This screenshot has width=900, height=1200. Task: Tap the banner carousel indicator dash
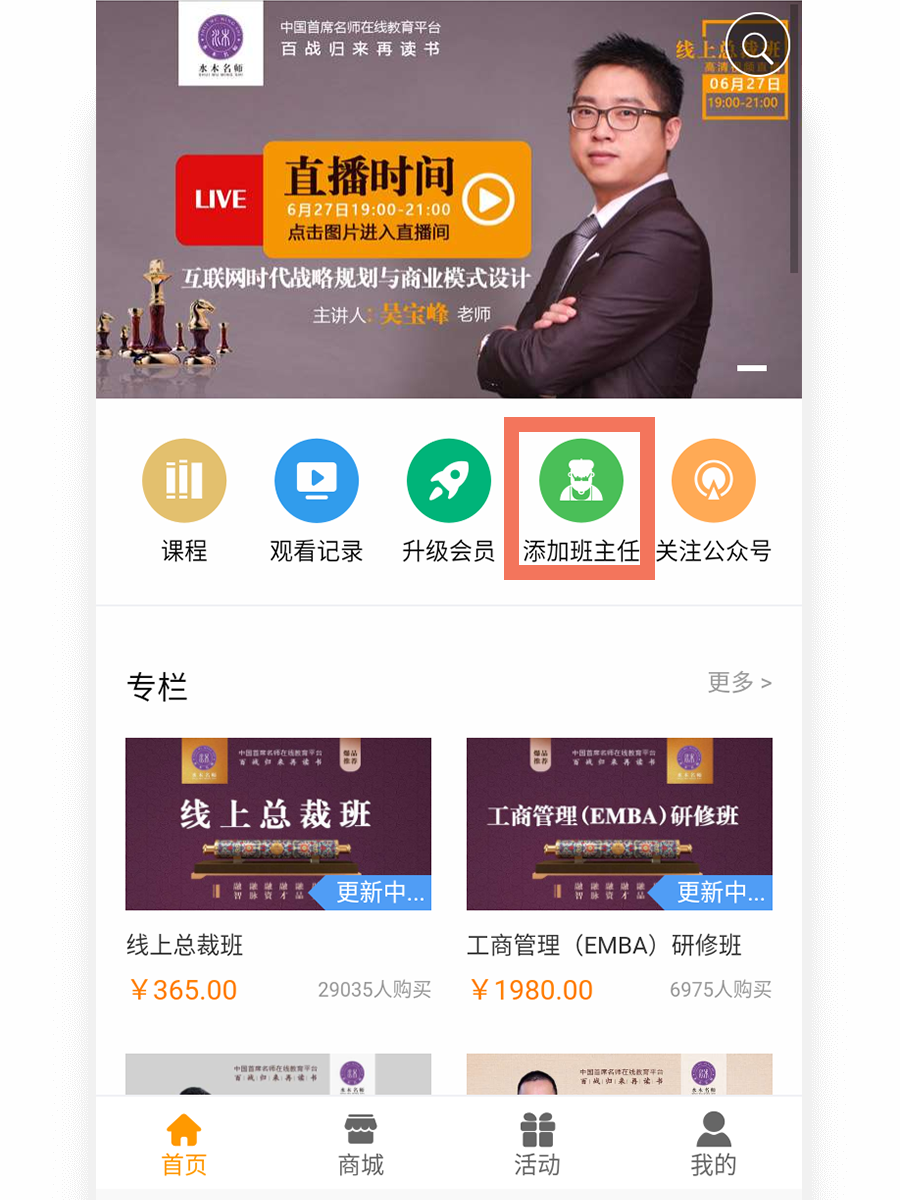coord(753,368)
